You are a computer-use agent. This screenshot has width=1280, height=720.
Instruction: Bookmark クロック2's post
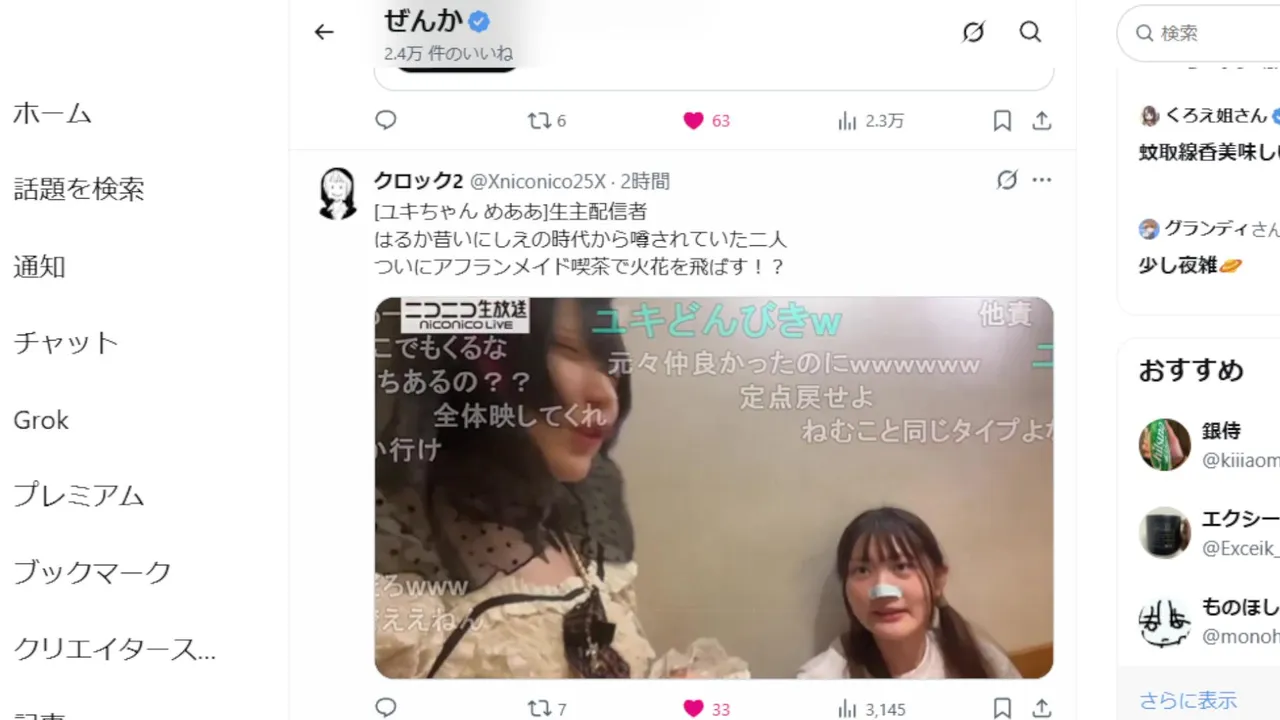pos(1002,708)
